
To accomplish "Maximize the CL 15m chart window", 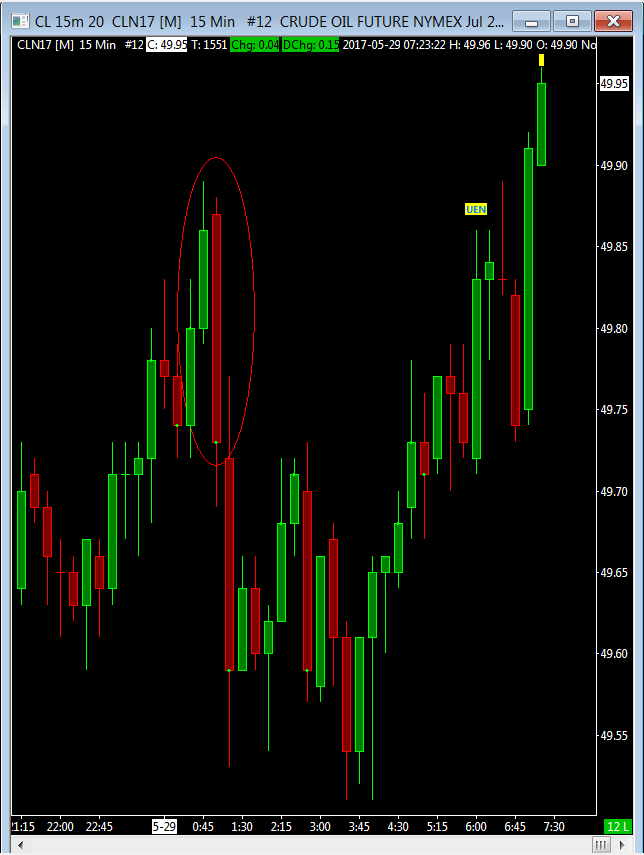I will click(x=572, y=20).
